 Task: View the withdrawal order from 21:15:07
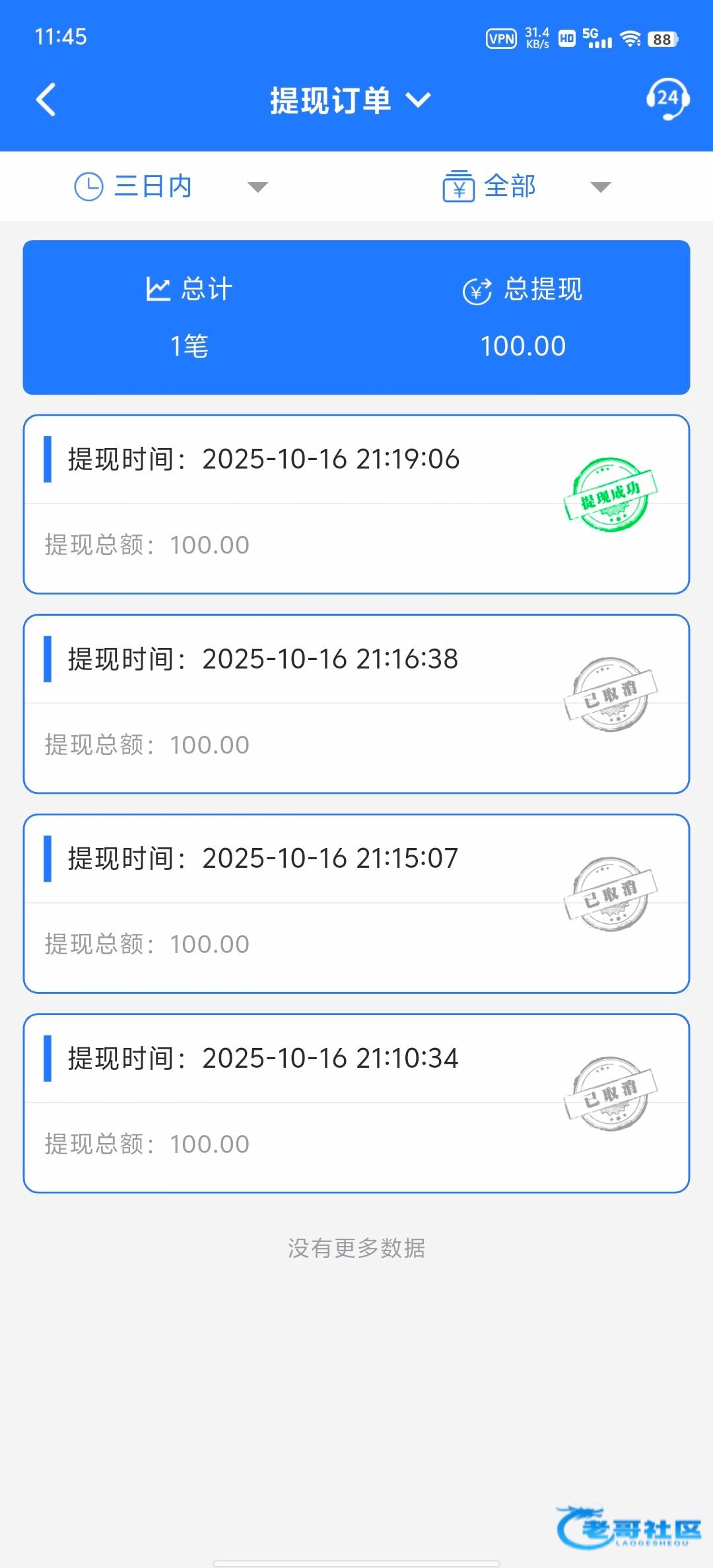pos(356,903)
